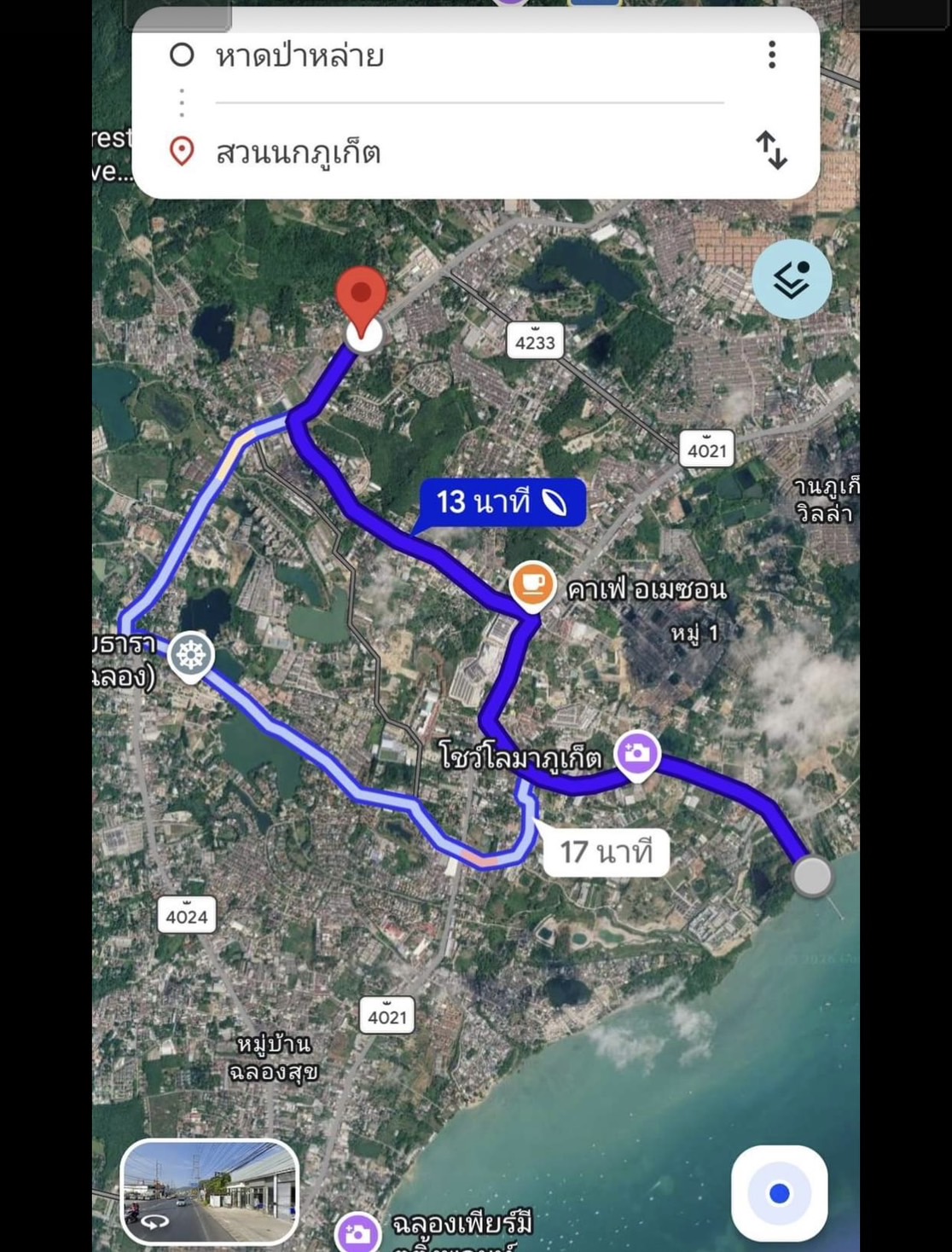Viewport: 952px width, 1252px height.
Task: Open the โชว์โลมาภูเก็ต attraction marker
Action: point(637,754)
